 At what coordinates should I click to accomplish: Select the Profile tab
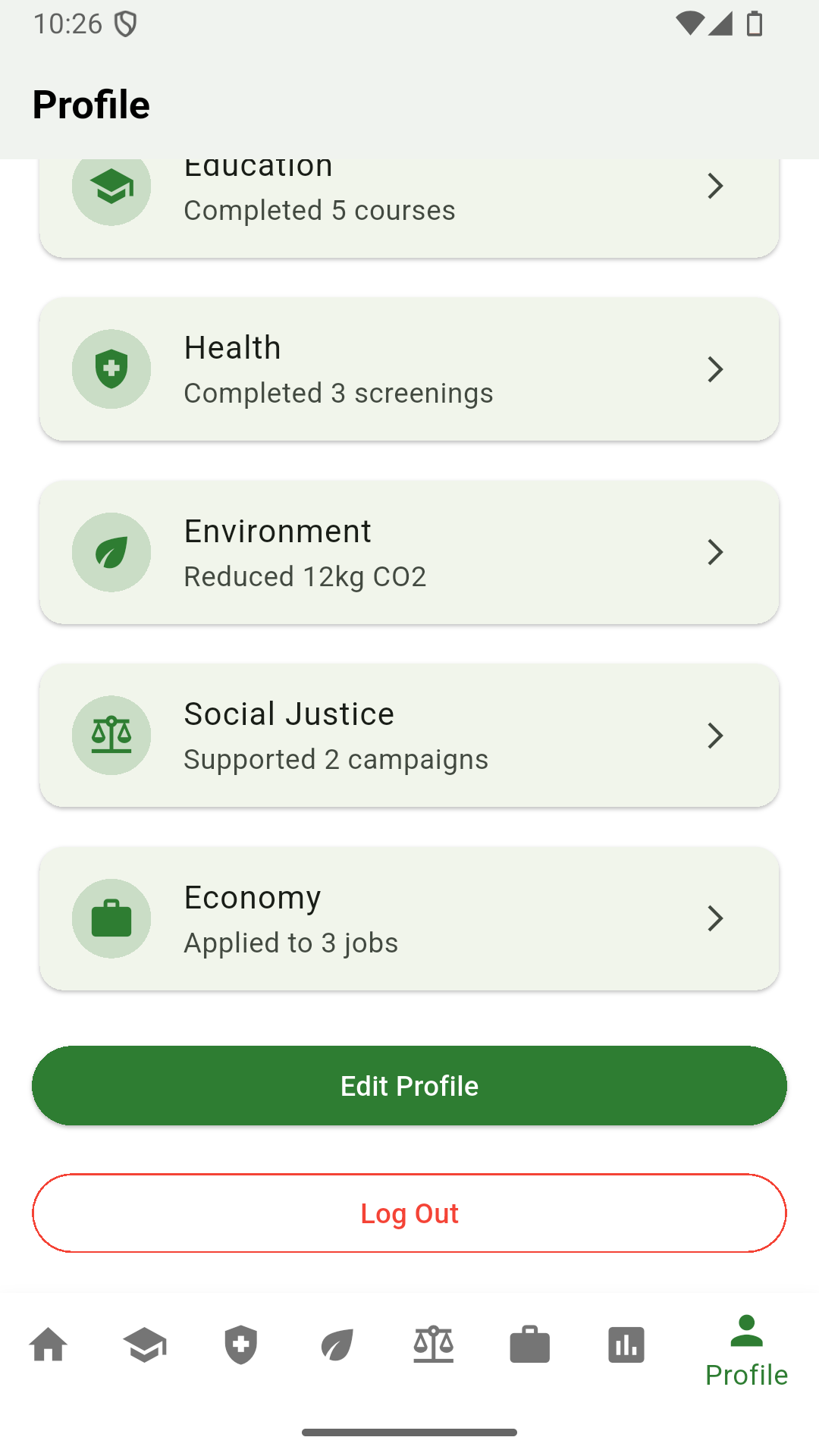(x=746, y=1351)
